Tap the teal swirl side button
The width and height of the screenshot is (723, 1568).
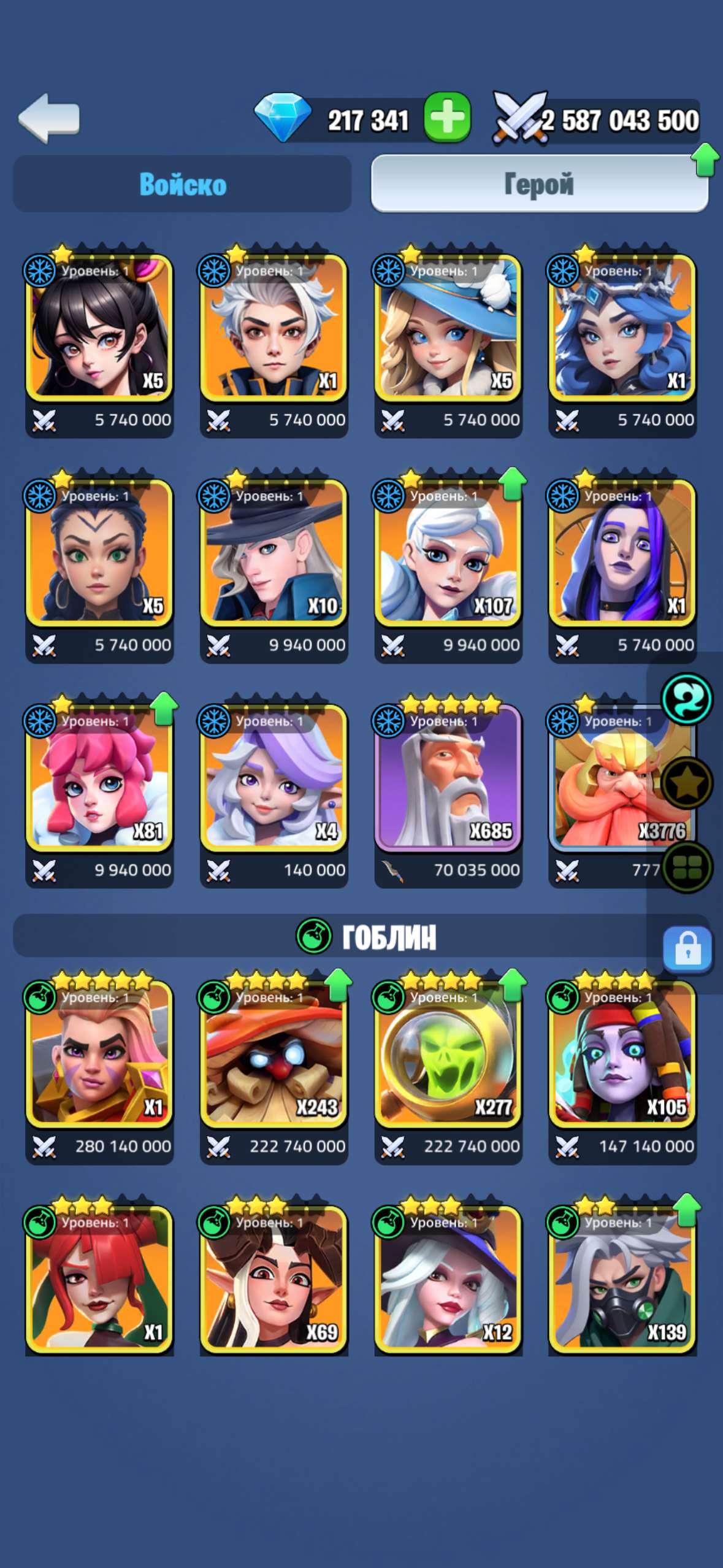pos(686,699)
